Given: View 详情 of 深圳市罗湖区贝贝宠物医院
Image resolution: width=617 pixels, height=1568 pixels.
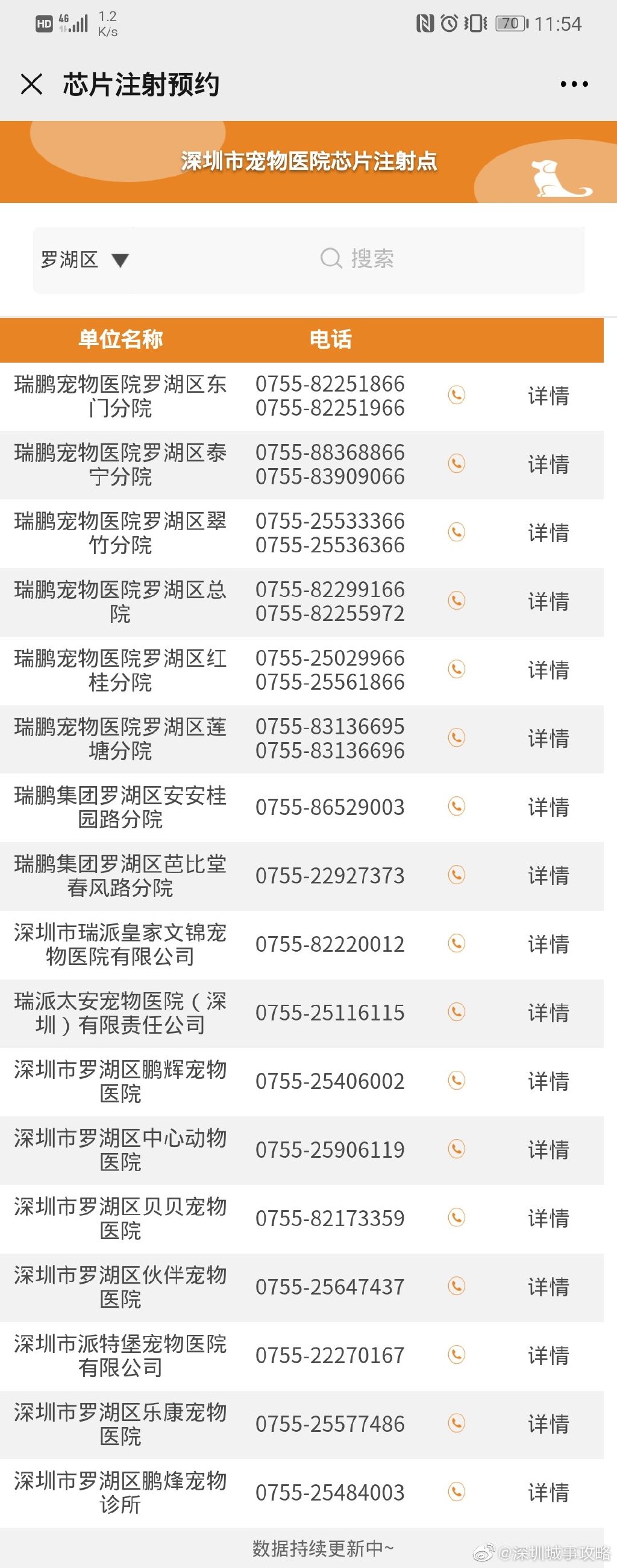Looking at the screenshot, I should (548, 1219).
